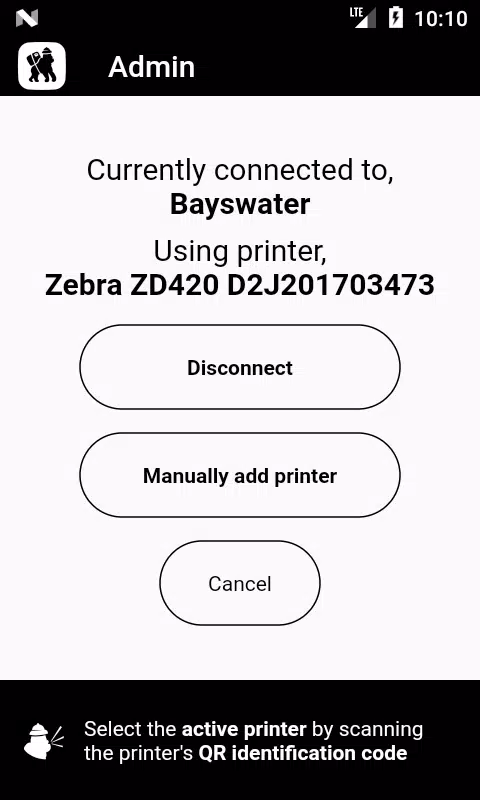Image resolution: width=480 pixels, height=800 pixels.
Task: Tap the app logo in the Admin bar
Action: (x=42, y=66)
